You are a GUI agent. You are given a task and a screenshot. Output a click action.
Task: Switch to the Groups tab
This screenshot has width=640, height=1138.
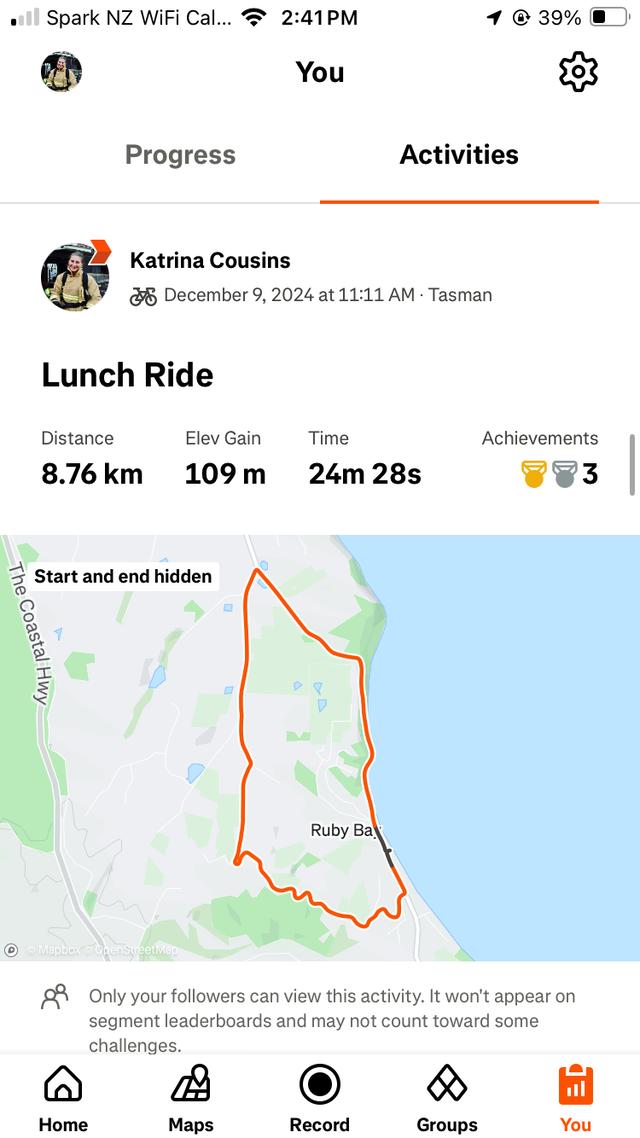click(x=447, y=1097)
